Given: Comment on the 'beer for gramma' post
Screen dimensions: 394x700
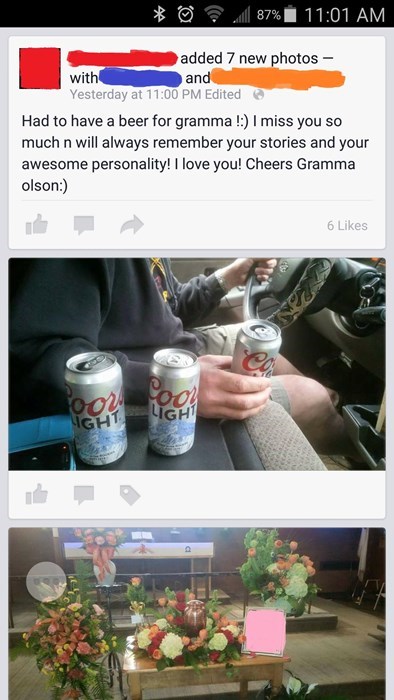Looking at the screenshot, I should coord(84,225).
